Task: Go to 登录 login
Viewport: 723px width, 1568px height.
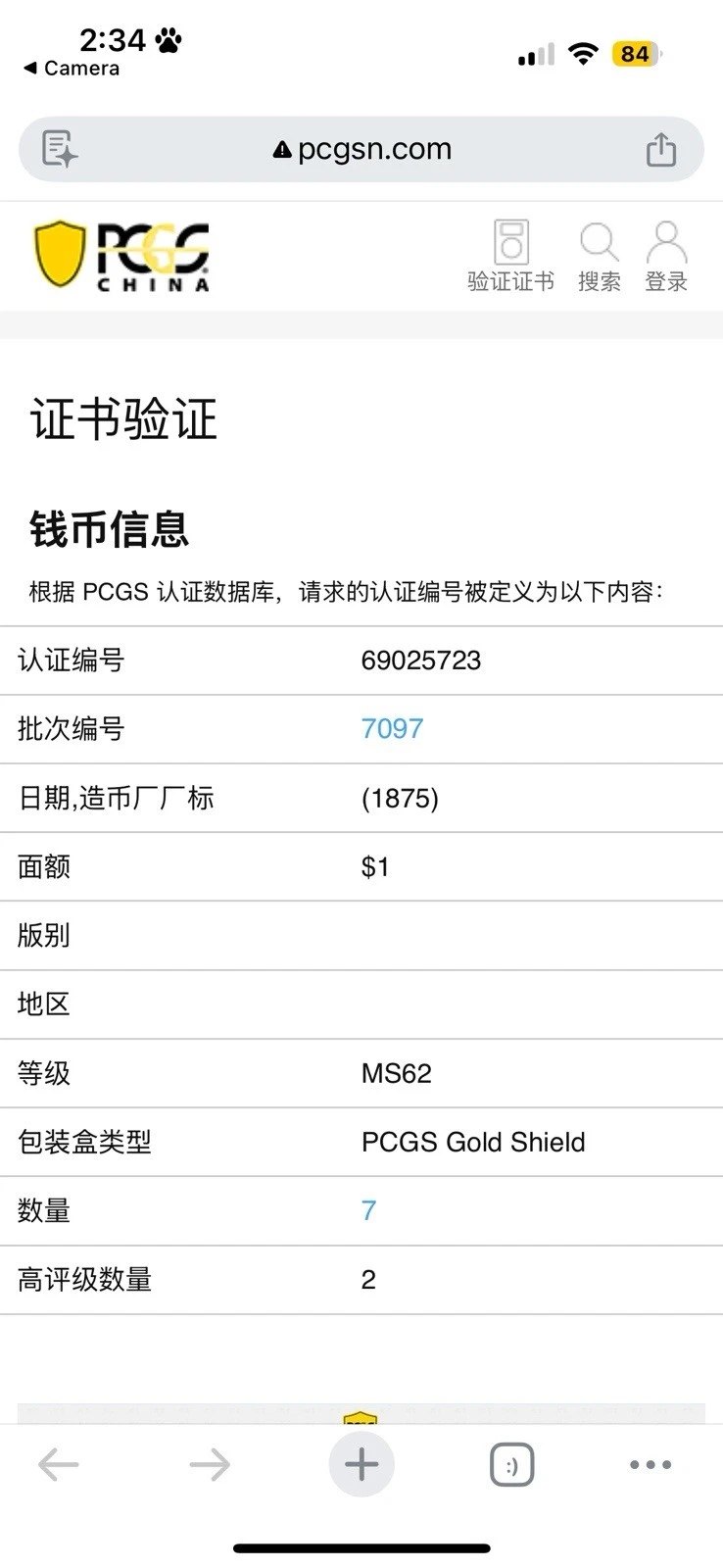Action: 666,257
